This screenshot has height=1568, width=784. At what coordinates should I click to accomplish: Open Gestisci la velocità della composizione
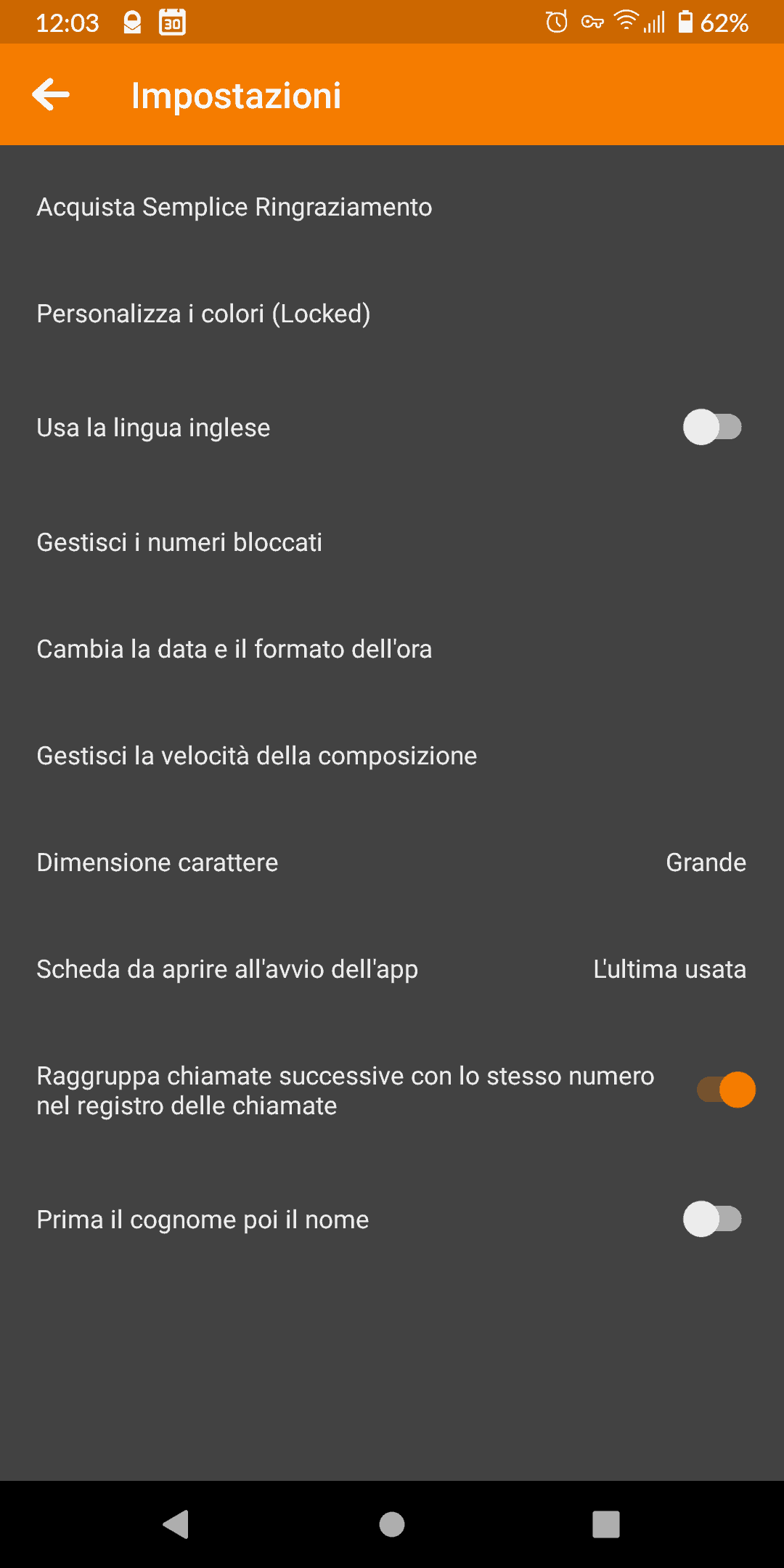click(392, 756)
